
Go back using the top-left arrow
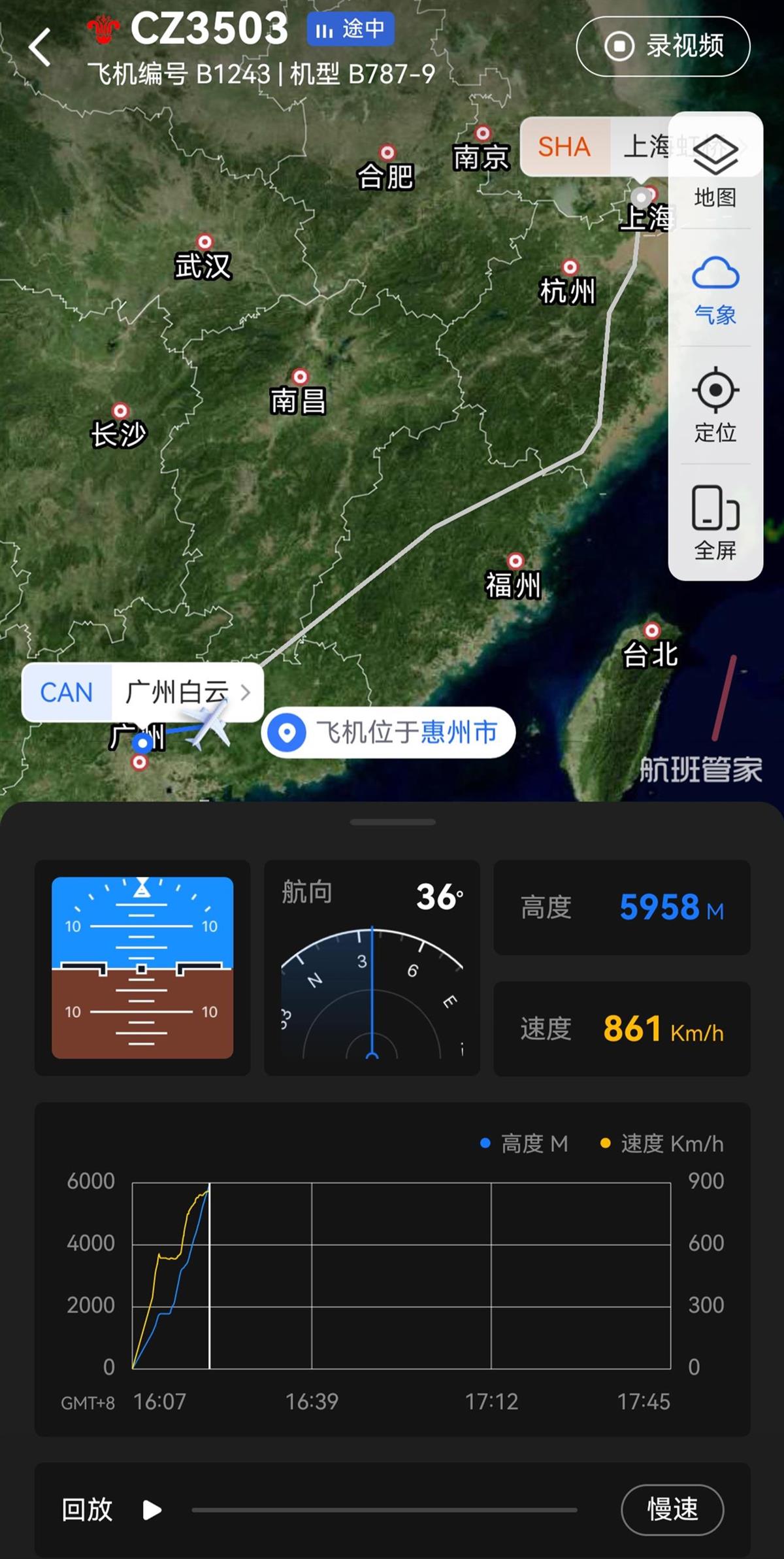40,46
